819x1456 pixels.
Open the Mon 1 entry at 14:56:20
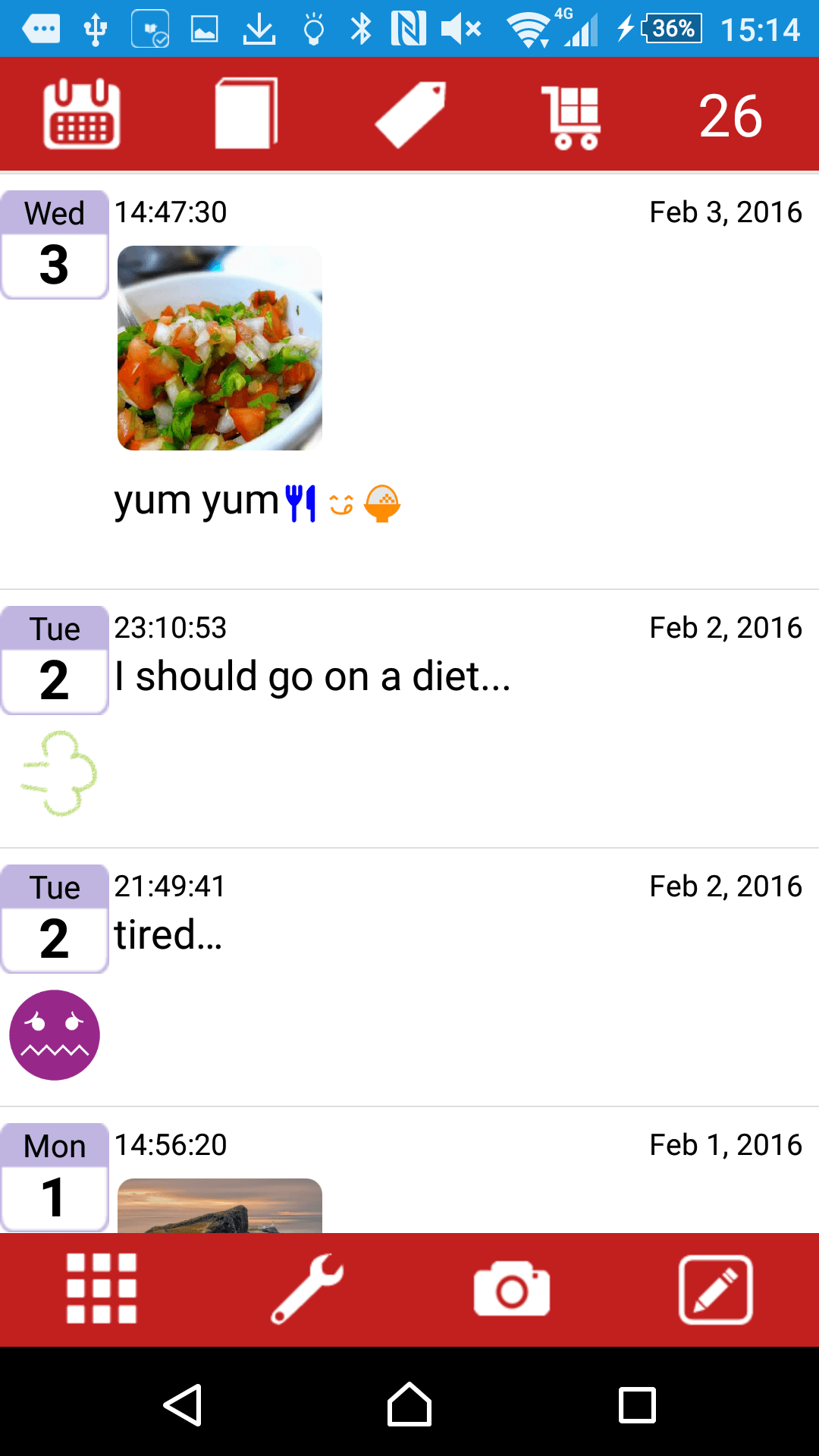click(409, 1170)
